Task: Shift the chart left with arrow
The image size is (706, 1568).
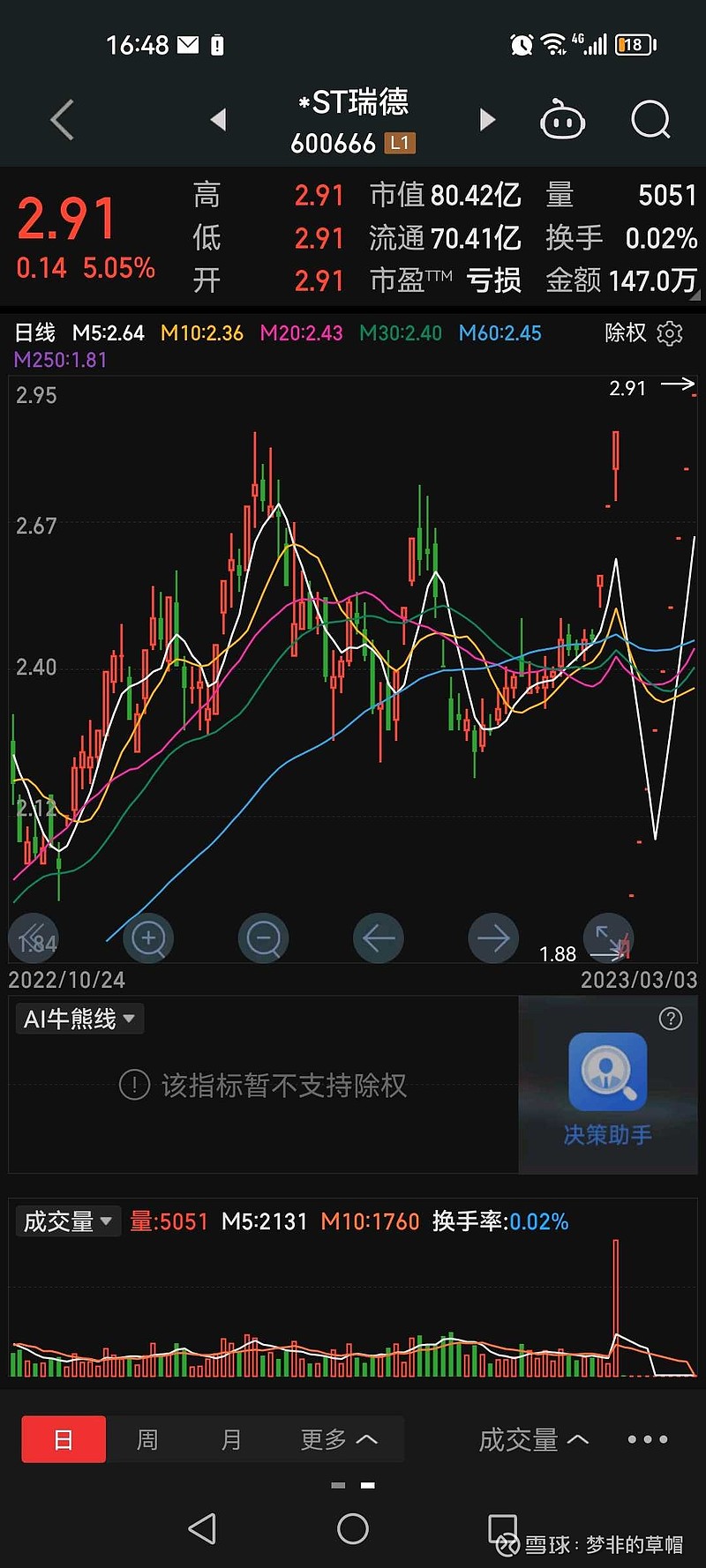Action: tap(379, 937)
